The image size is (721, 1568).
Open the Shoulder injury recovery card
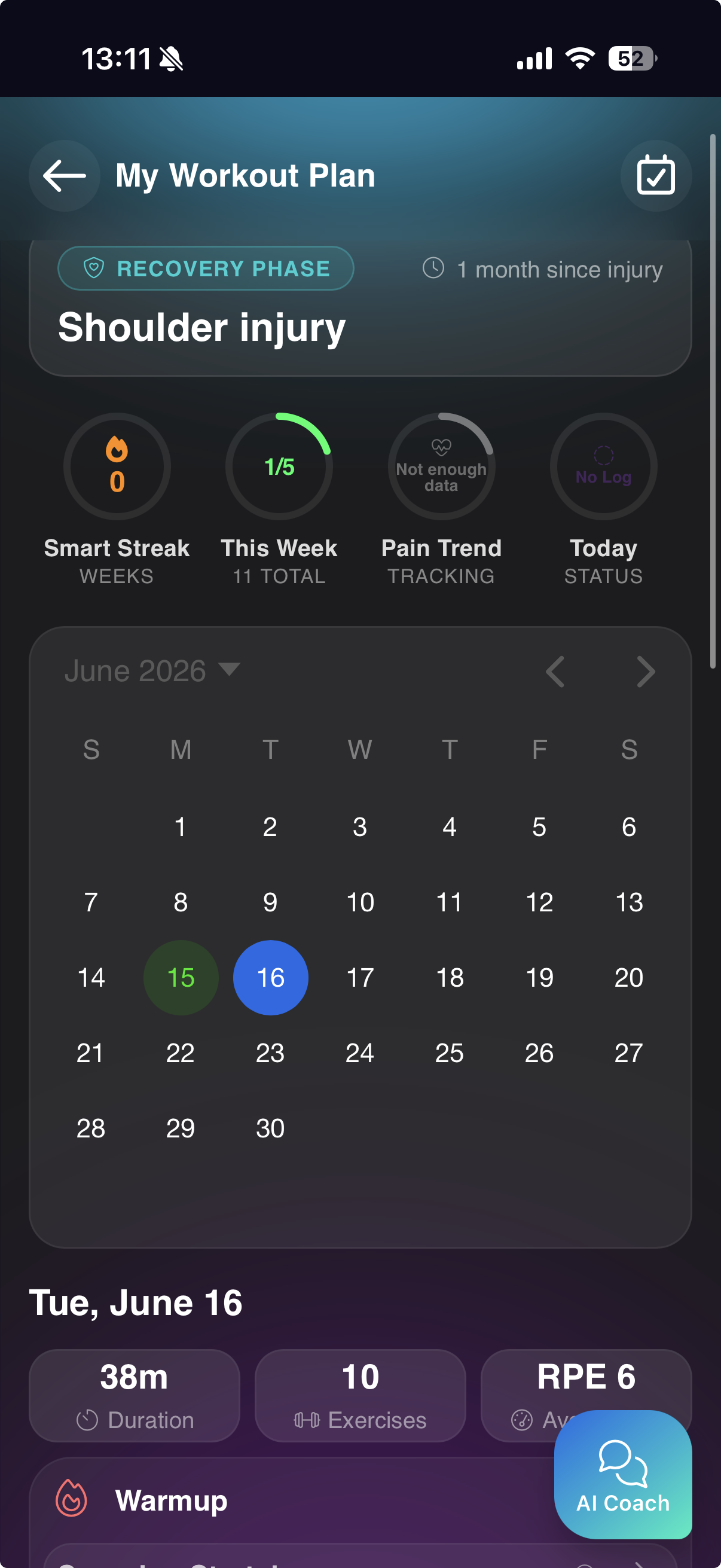click(360, 308)
